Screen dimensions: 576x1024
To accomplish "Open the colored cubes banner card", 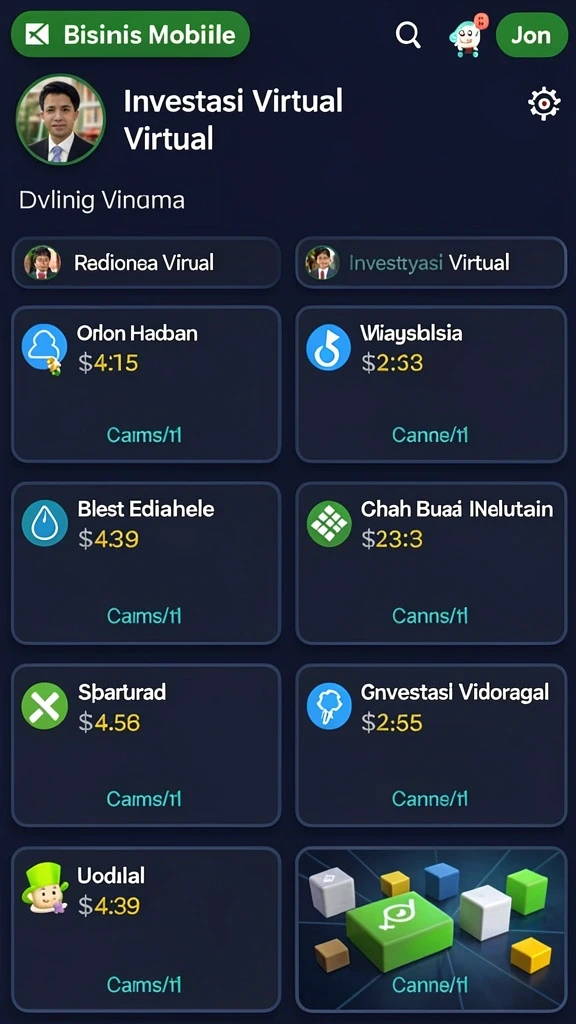I will 431,929.
